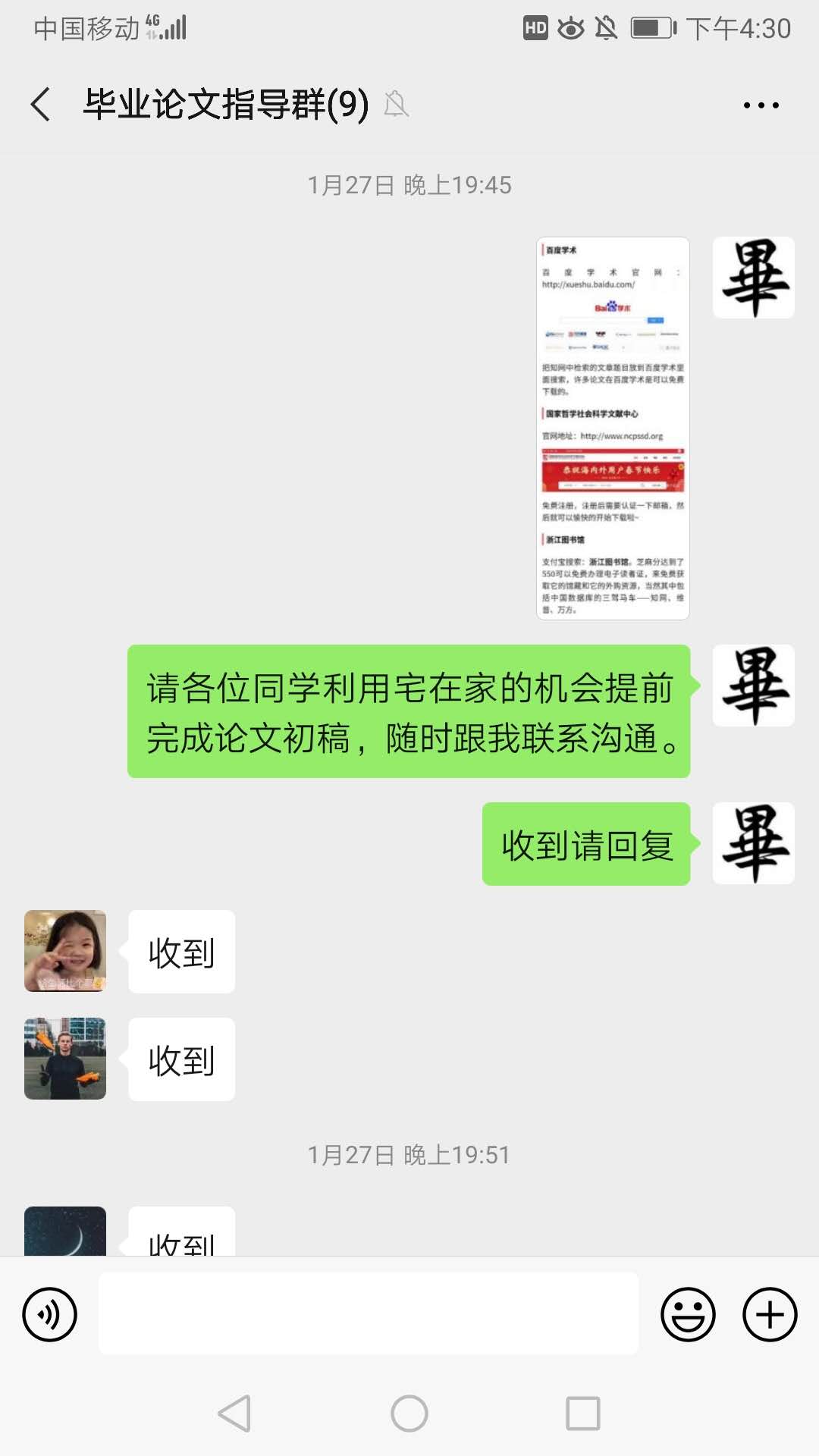Focus the message text input field
The height and width of the screenshot is (1456, 819).
(x=369, y=1314)
